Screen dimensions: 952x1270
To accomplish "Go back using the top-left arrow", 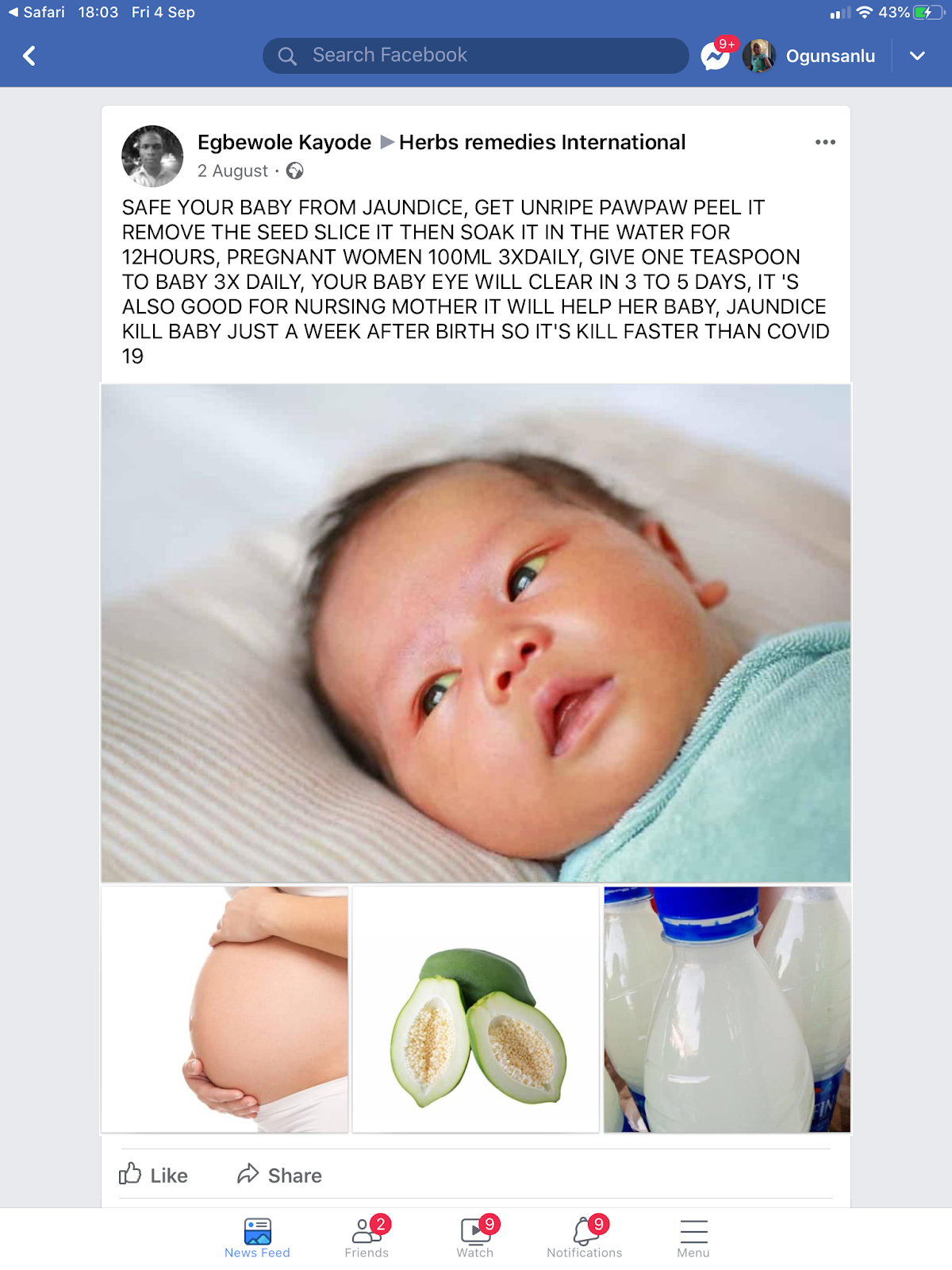I will click(x=29, y=56).
